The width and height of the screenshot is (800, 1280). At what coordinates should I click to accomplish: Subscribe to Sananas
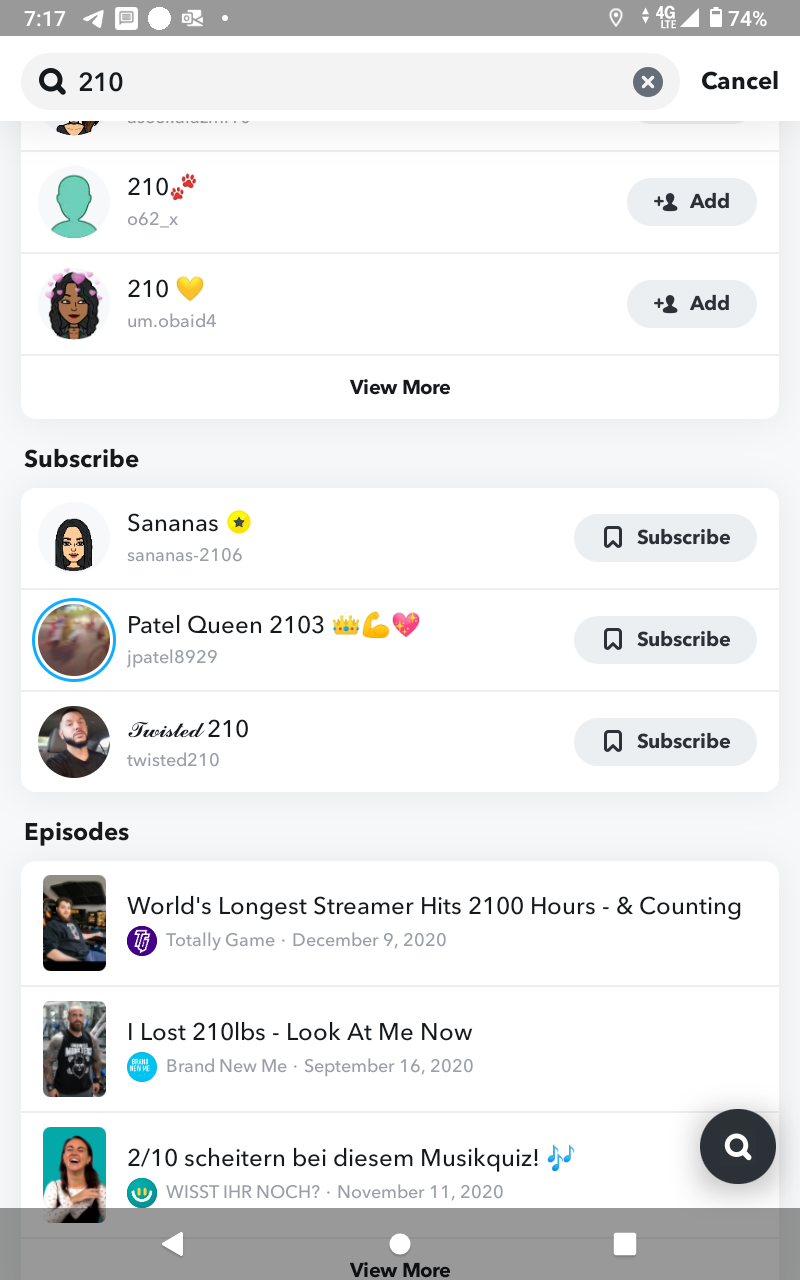[x=665, y=538]
